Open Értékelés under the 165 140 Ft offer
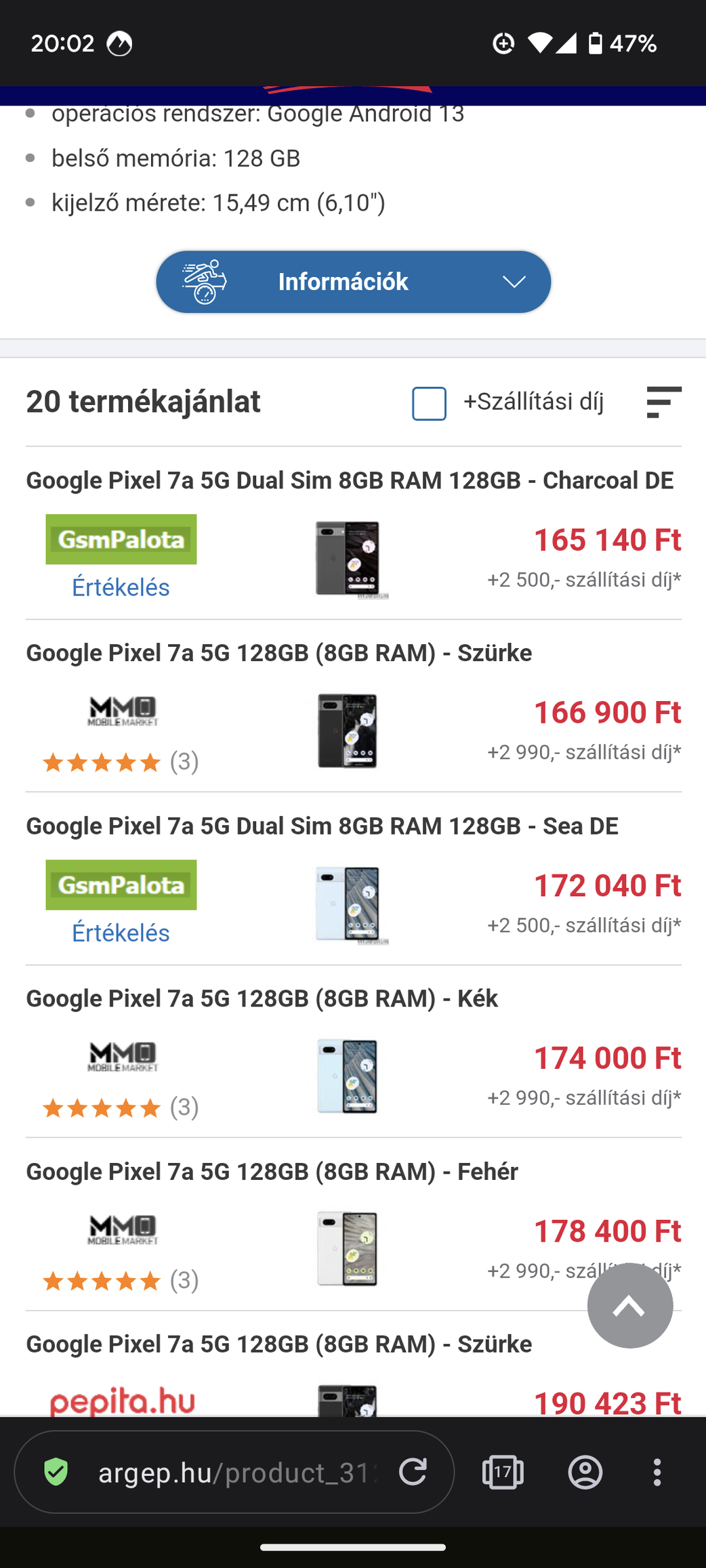The width and height of the screenshot is (706, 1568). coord(121,587)
